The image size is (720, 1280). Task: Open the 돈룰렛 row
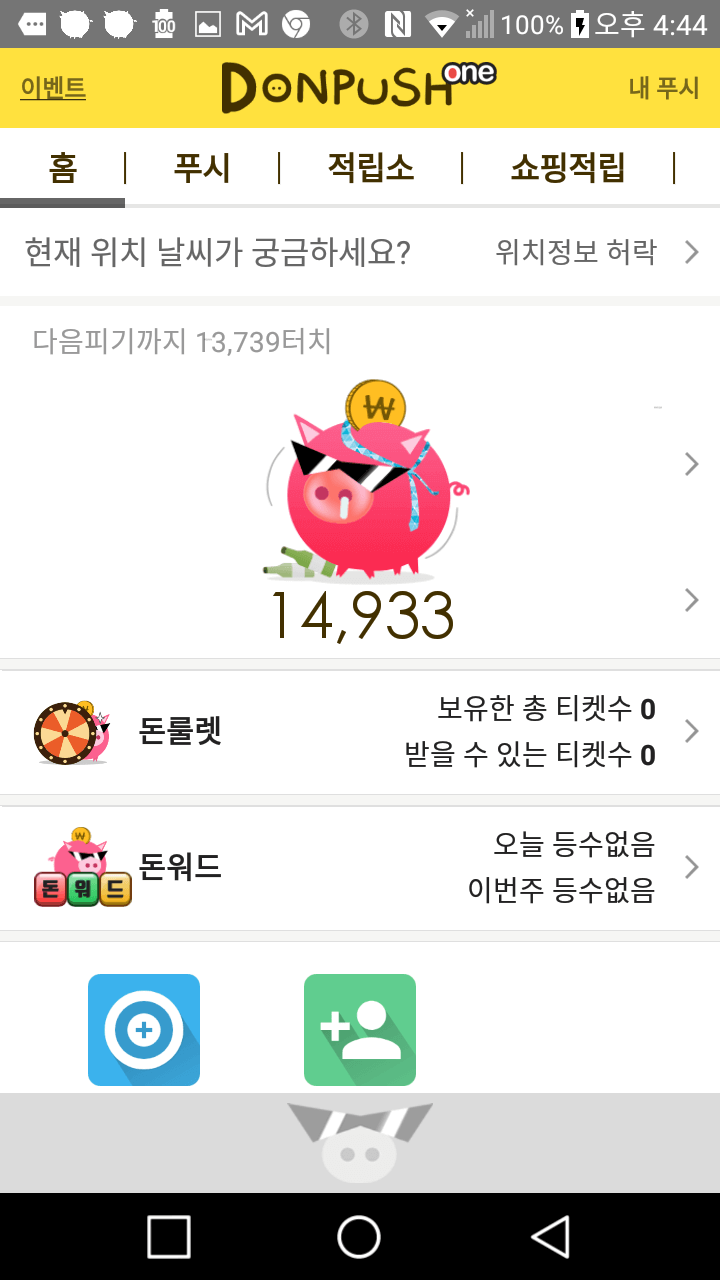[360, 732]
